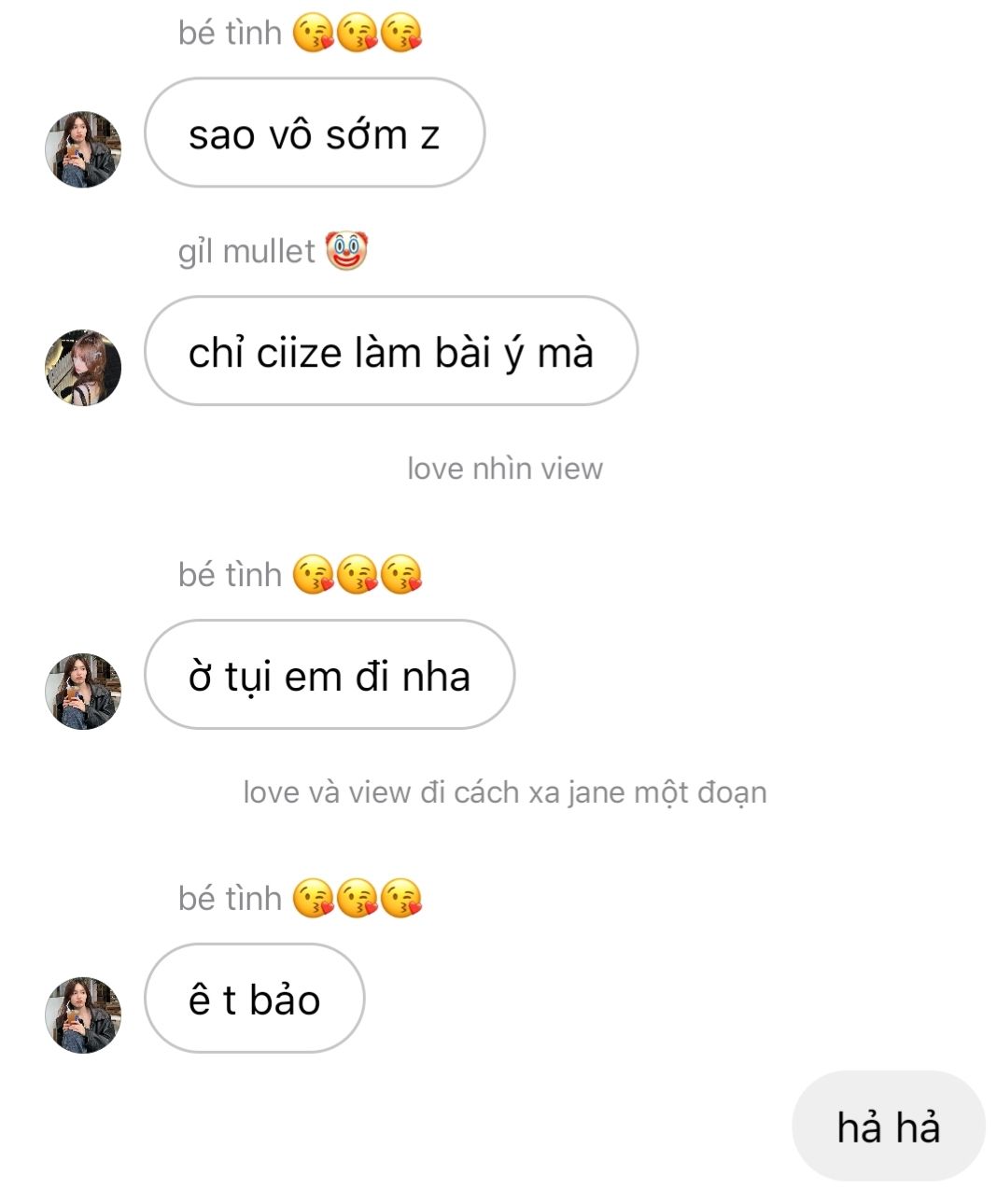997x1204 pixels.
Task: Open gỉl mullet's profile picture
Action: tap(83, 368)
